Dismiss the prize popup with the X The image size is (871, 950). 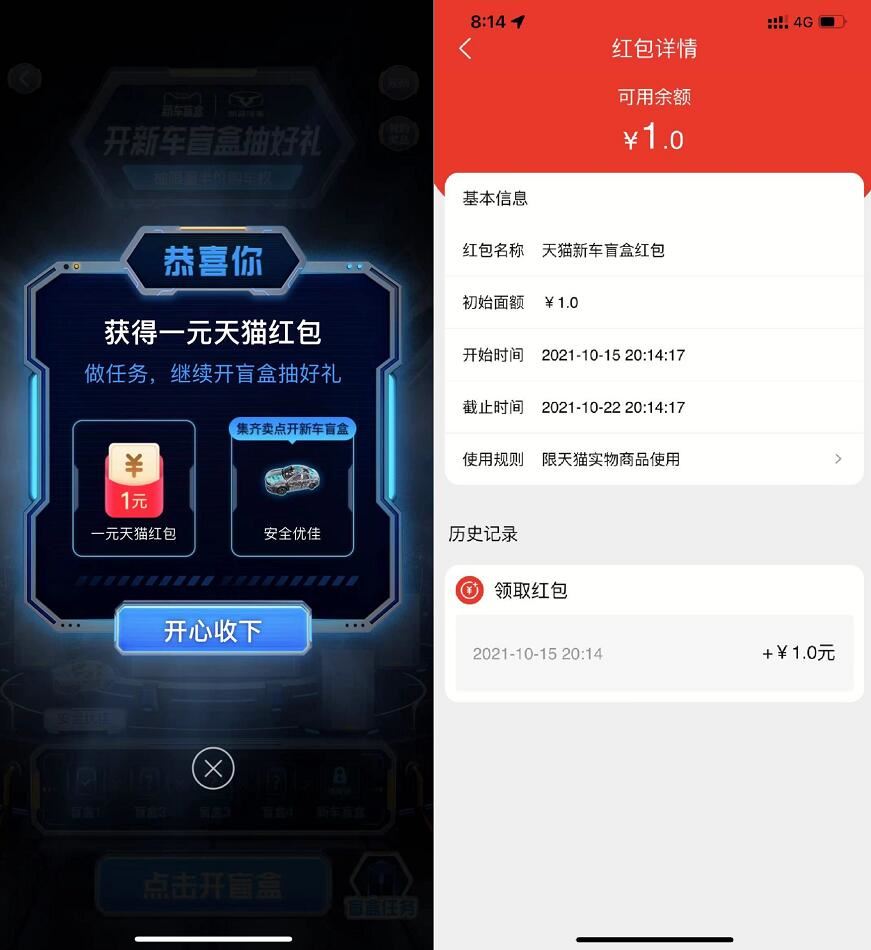(213, 768)
